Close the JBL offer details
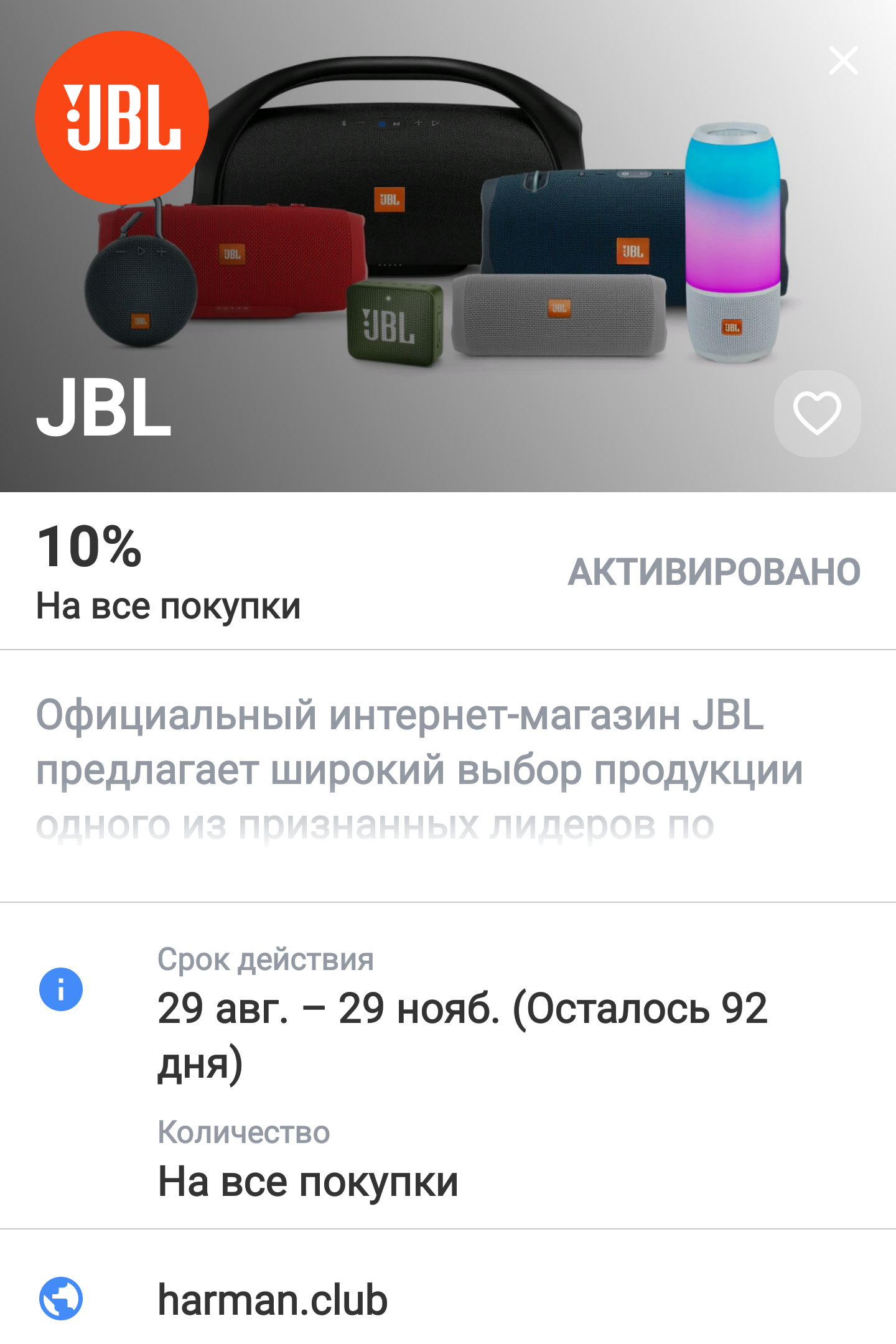This screenshot has width=896, height=1344. (843, 60)
